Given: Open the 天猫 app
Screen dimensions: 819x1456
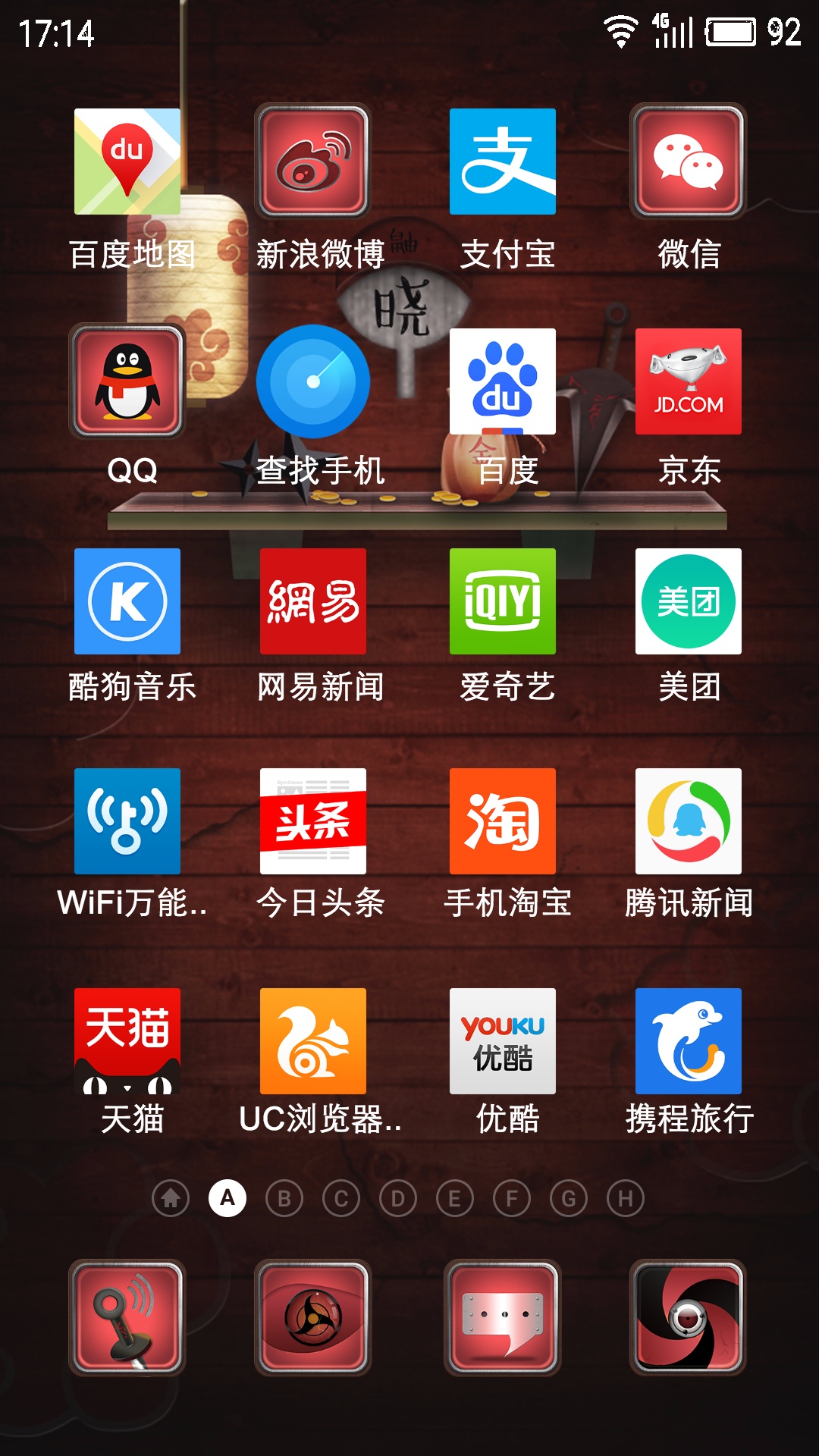Looking at the screenshot, I should [127, 1041].
